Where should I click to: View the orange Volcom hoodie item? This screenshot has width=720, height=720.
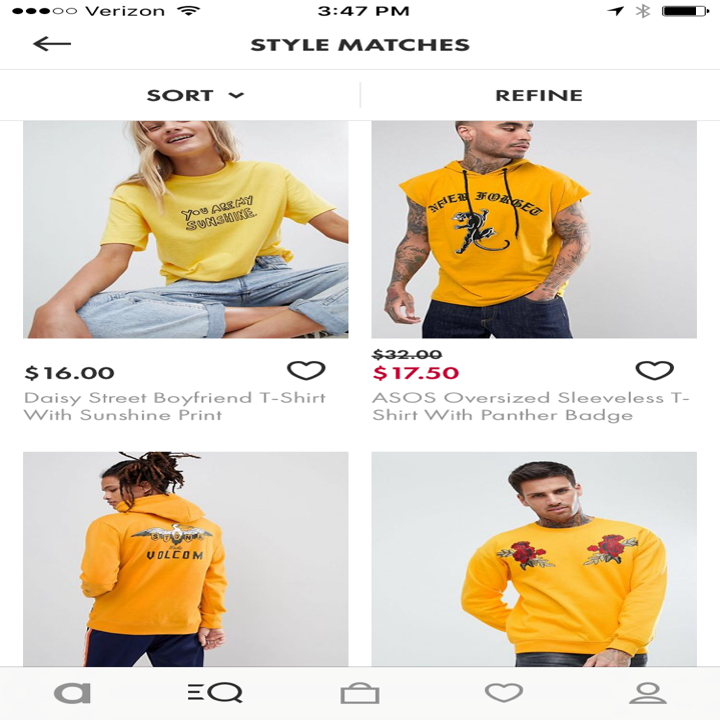(x=186, y=558)
